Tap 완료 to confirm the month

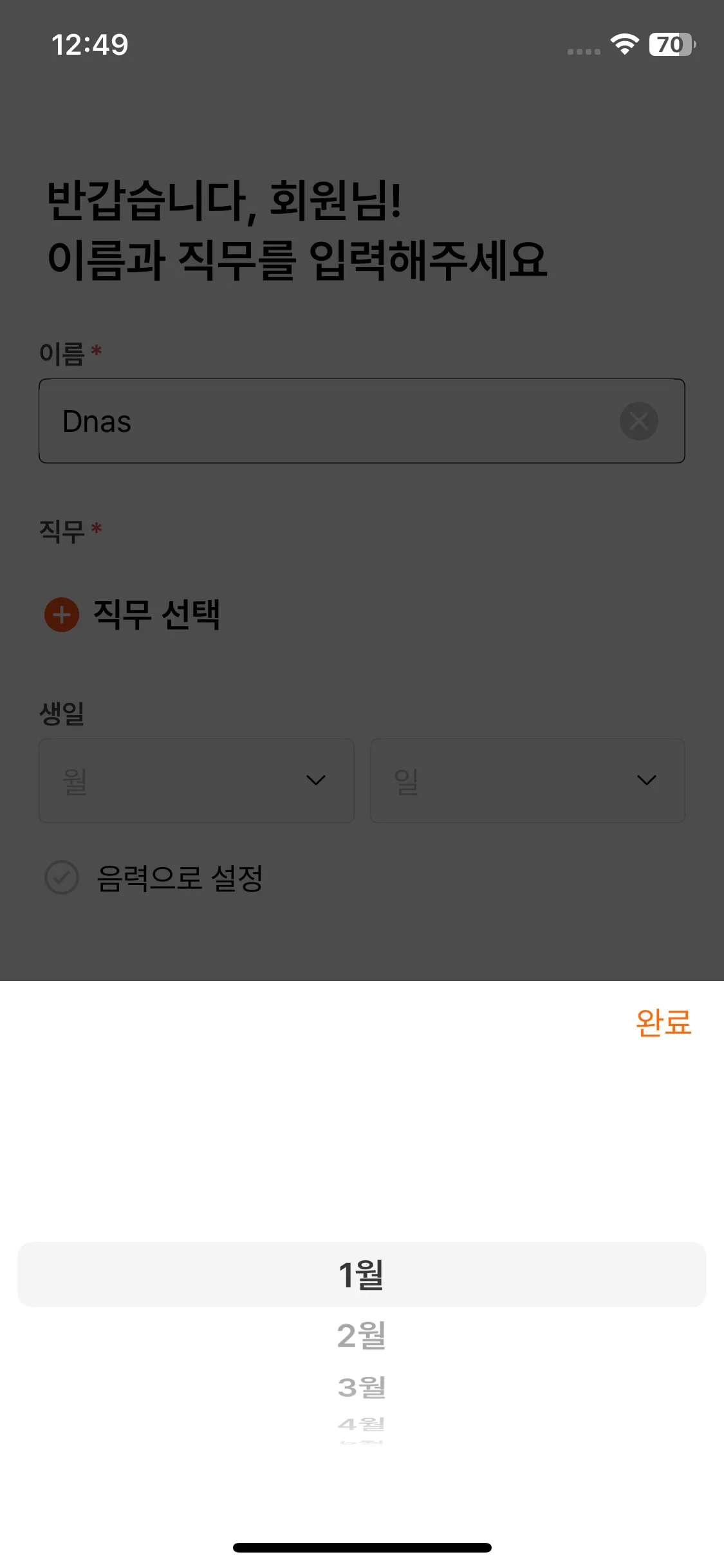[663, 1023]
